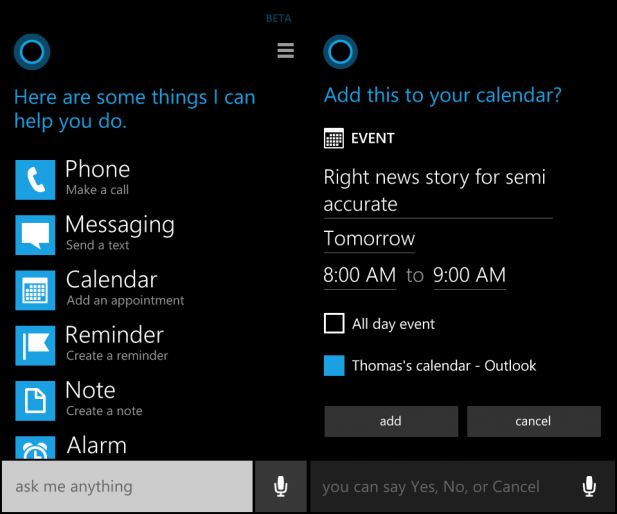Viewport: 617px width, 514px height.
Task: Tap microphone beside 'you can say Yes'
Action: (x=589, y=487)
